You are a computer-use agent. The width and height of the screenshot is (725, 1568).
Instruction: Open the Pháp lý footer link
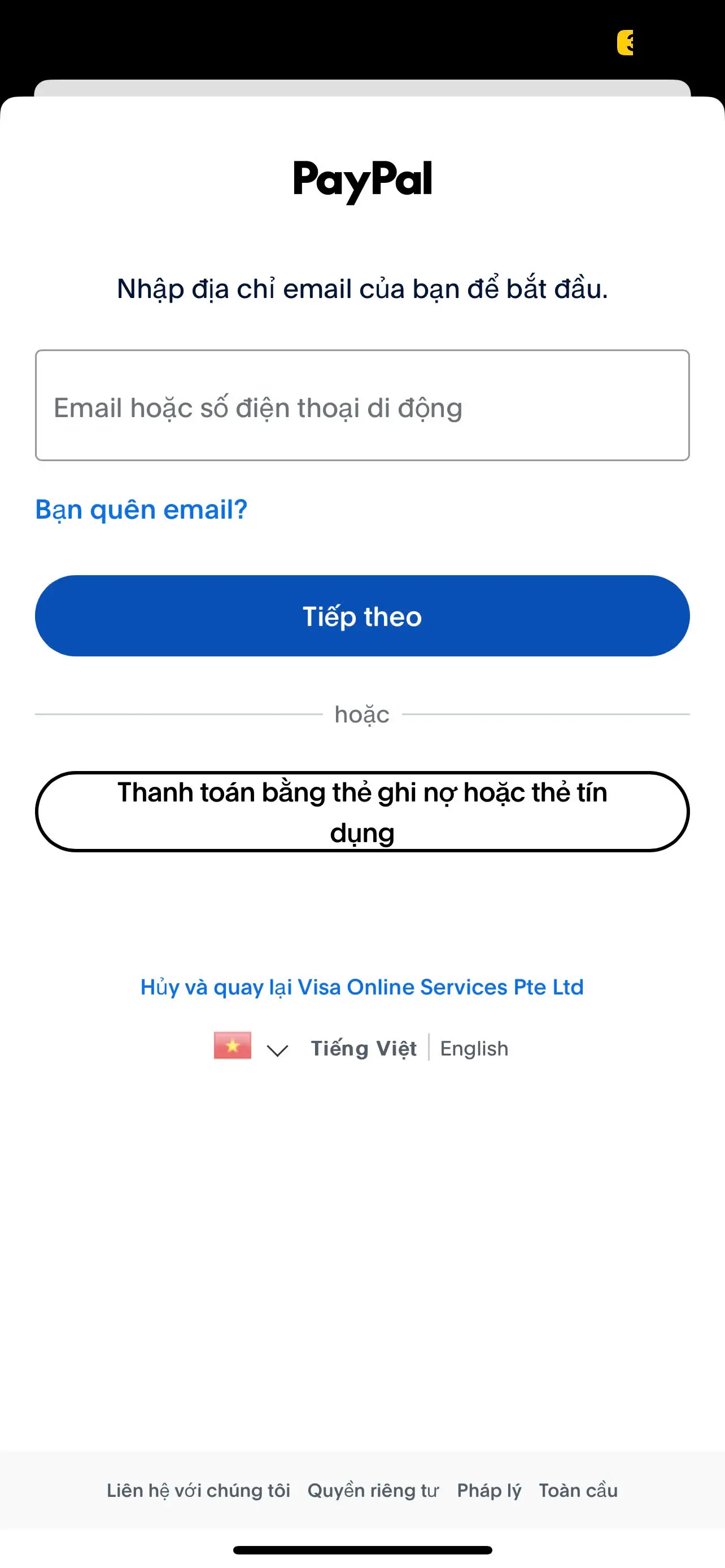click(x=489, y=1490)
